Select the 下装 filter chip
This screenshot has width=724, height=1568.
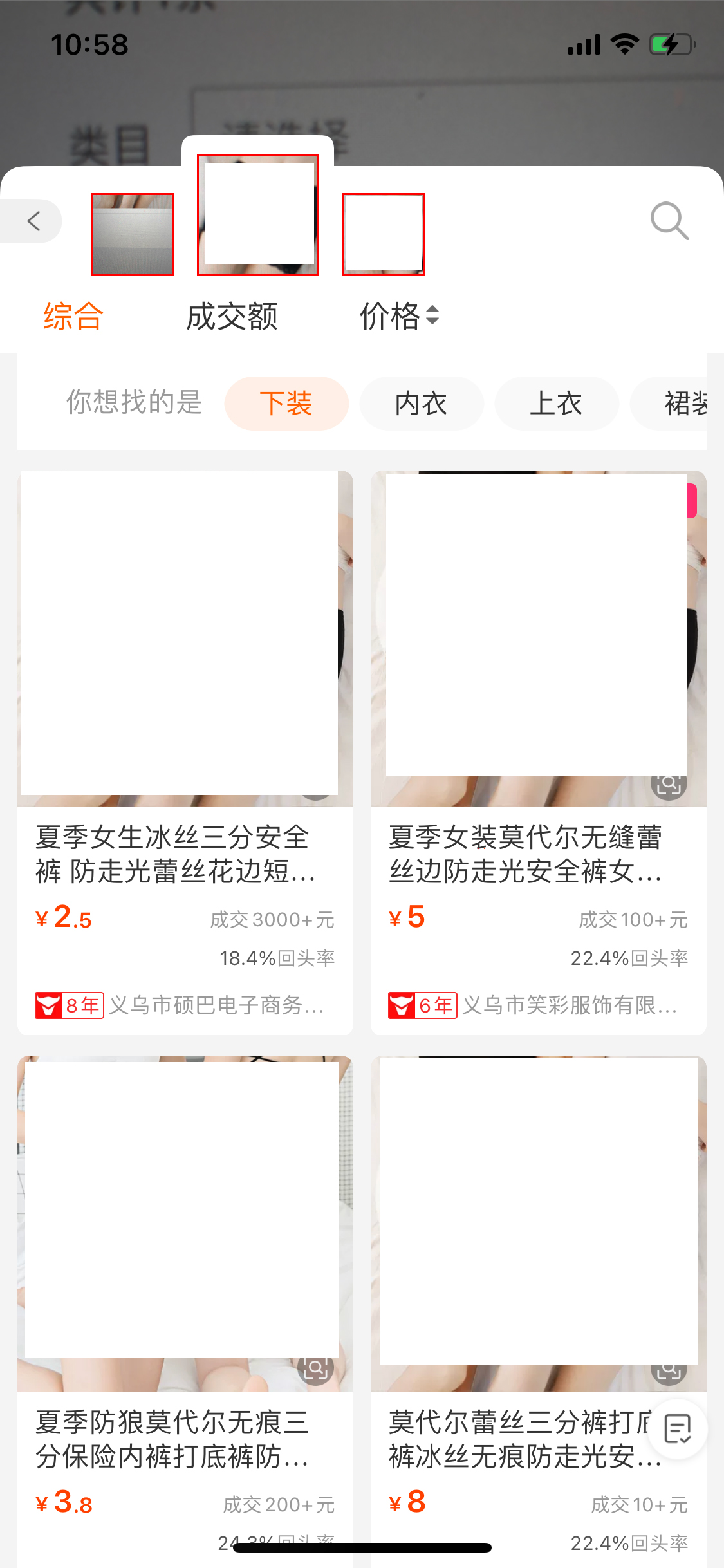tap(286, 404)
